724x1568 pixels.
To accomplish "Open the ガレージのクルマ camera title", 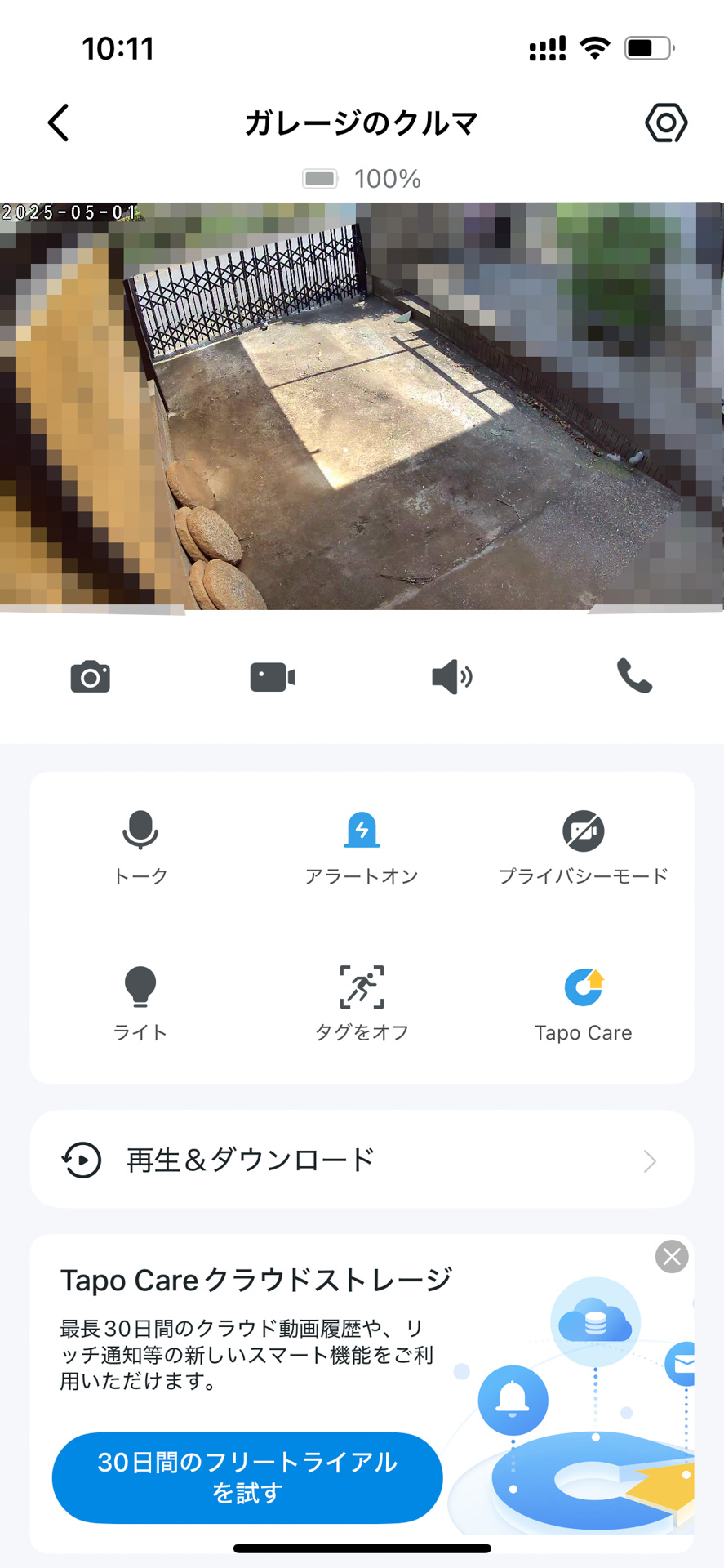I will tap(362, 122).
